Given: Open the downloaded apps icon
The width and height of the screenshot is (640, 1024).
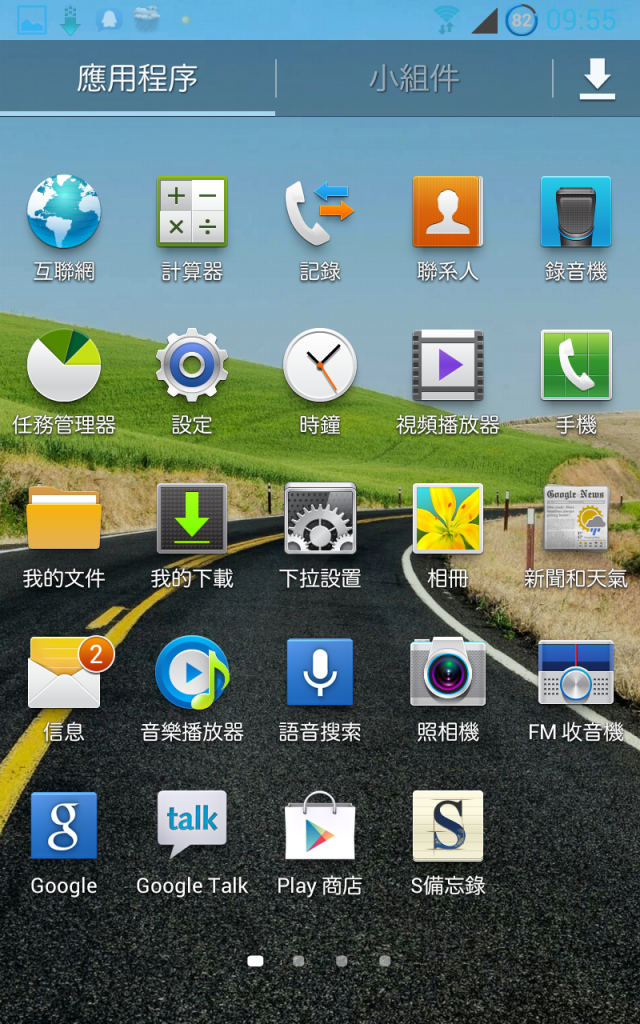Looking at the screenshot, I should pyautogui.click(x=597, y=79).
